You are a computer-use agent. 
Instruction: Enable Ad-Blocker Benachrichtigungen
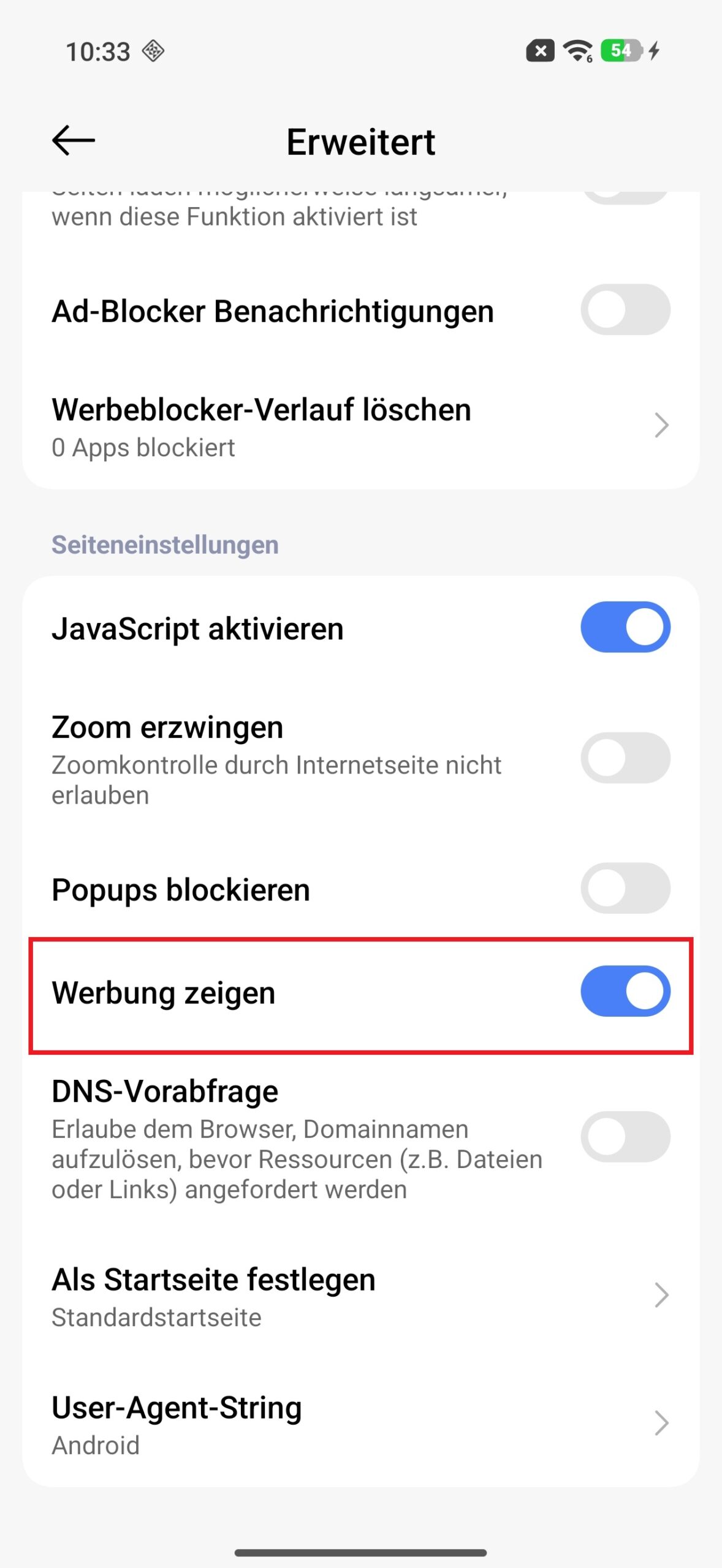(625, 310)
